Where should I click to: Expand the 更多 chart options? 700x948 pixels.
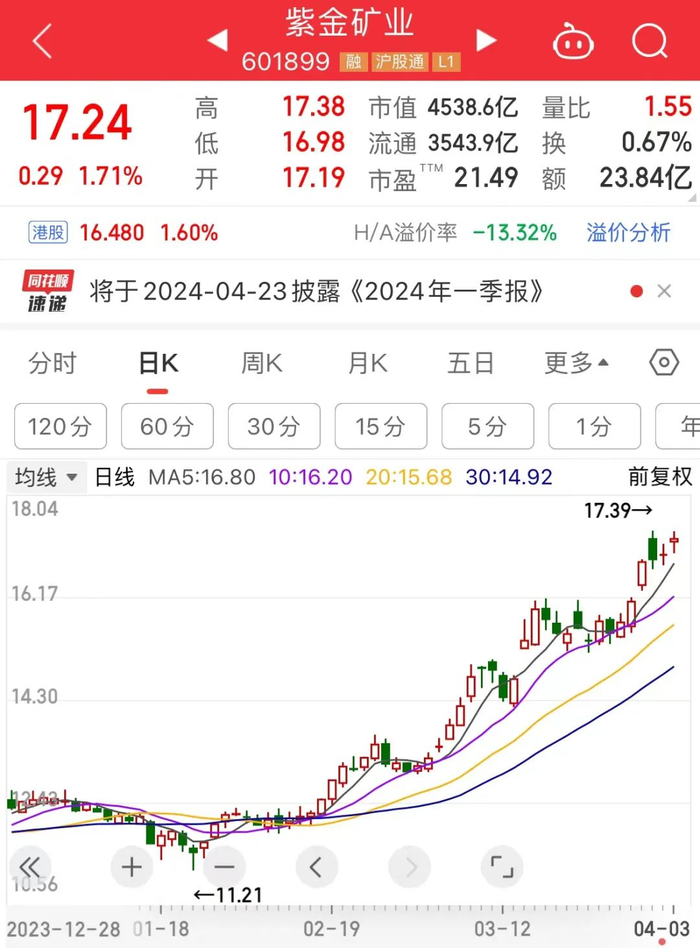coord(576,363)
